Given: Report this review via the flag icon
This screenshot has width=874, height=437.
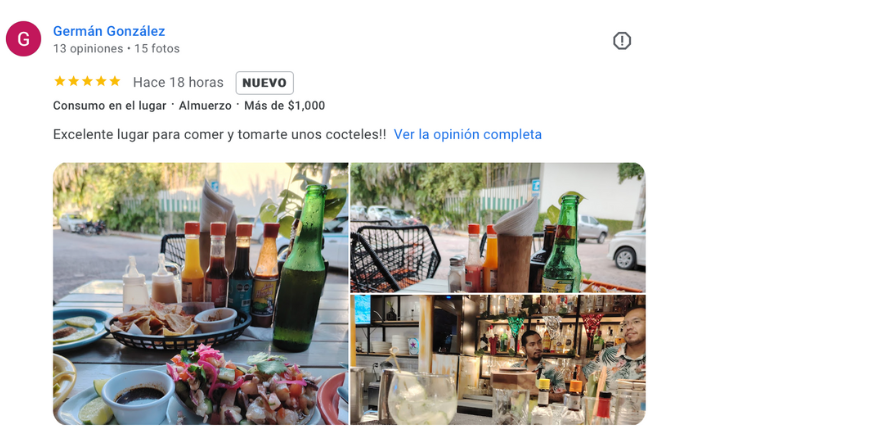Looking at the screenshot, I should pos(622,41).
